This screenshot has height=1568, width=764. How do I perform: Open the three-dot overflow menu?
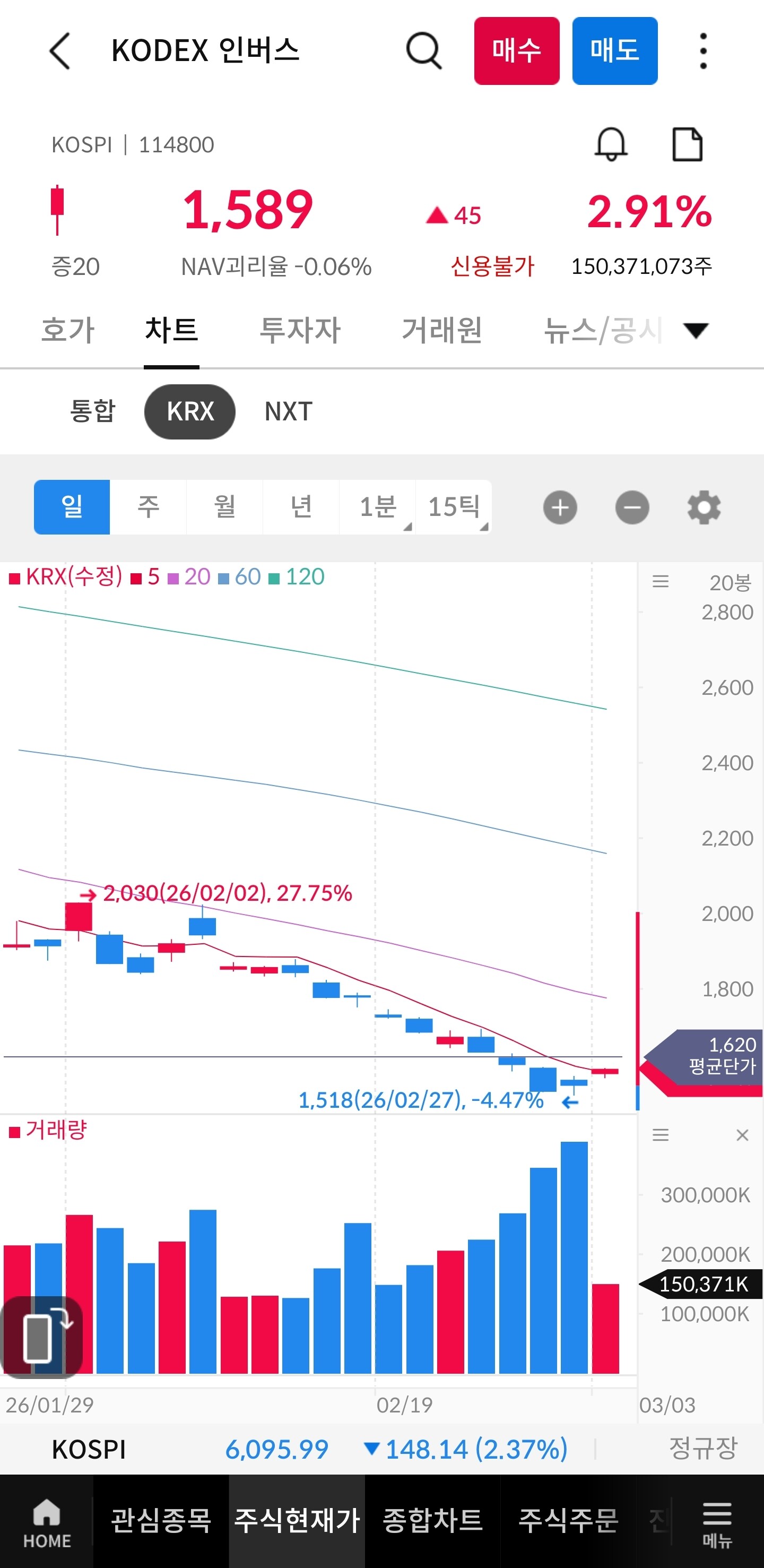coord(703,50)
